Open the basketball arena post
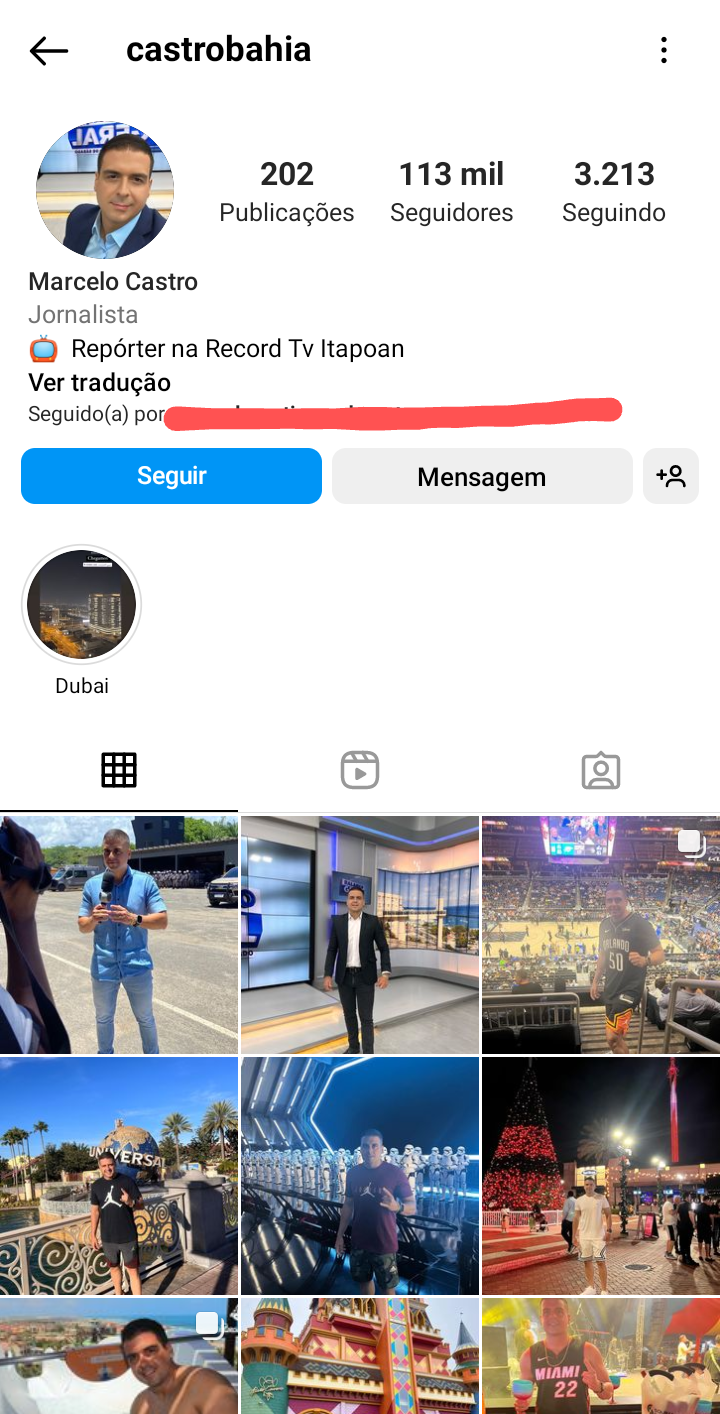Screen dimensions: 720x1414 (600, 934)
